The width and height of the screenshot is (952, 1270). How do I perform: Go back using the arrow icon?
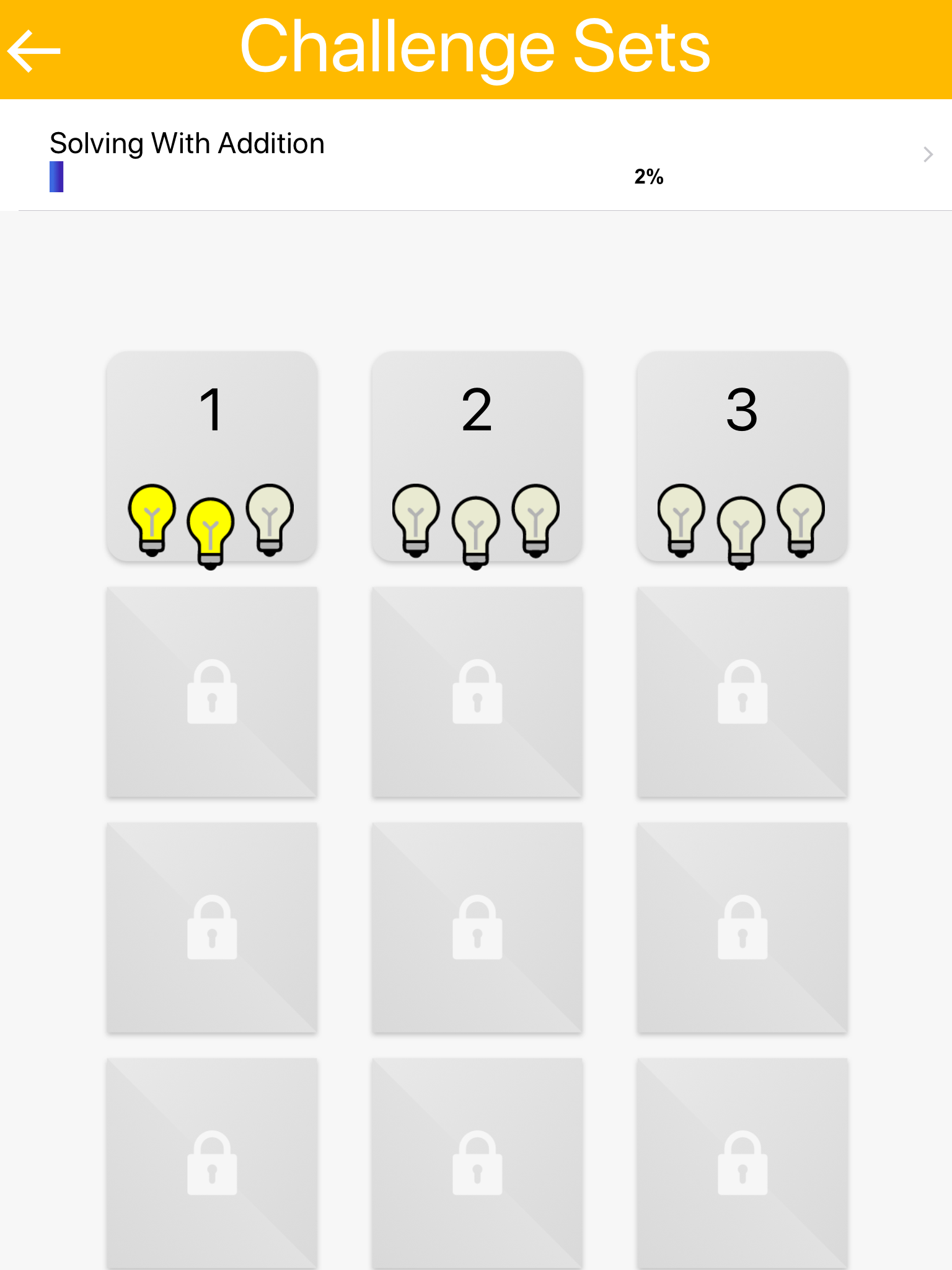(x=34, y=51)
